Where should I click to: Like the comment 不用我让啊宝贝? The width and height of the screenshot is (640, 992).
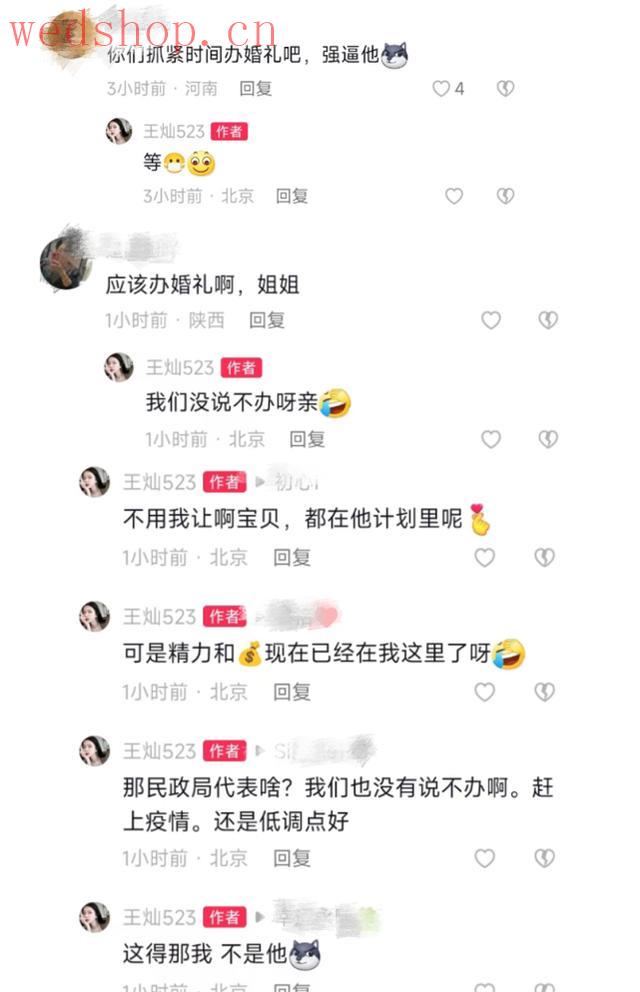coord(485,557)
